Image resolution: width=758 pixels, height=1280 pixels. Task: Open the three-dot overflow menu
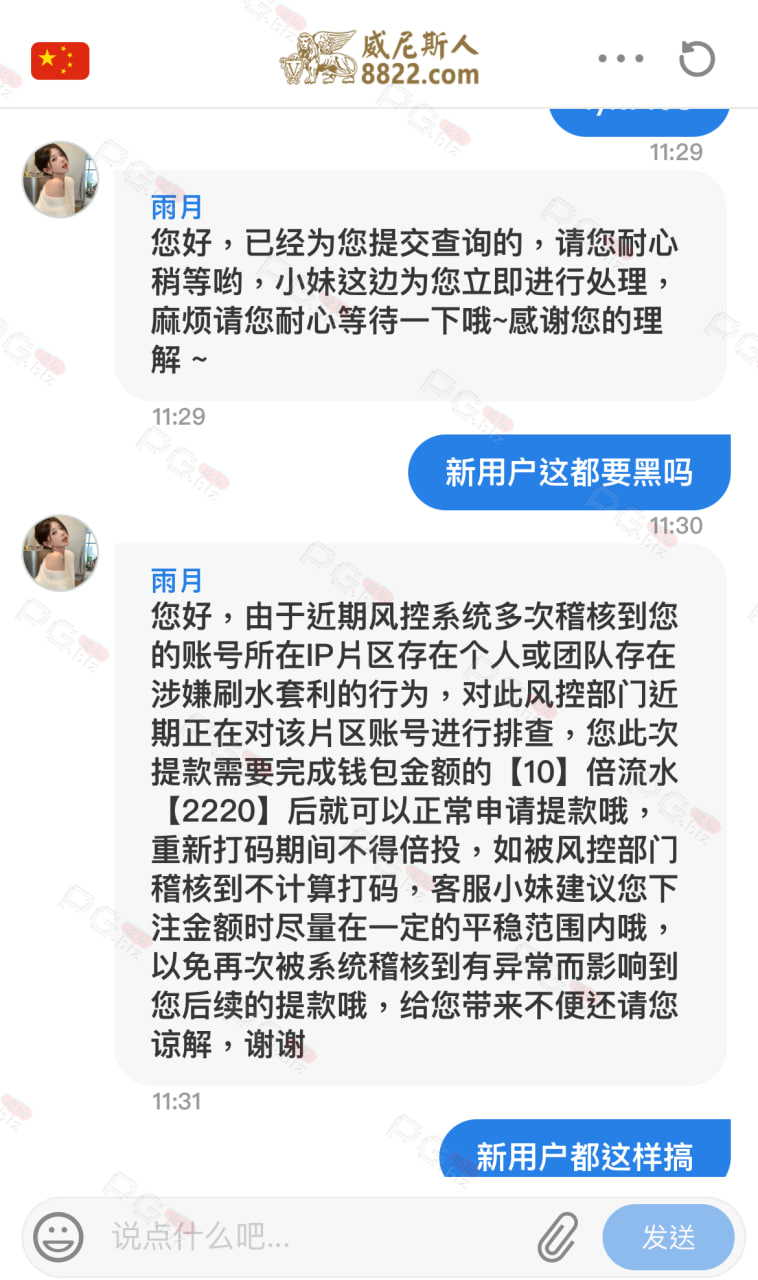pos(621,58)
